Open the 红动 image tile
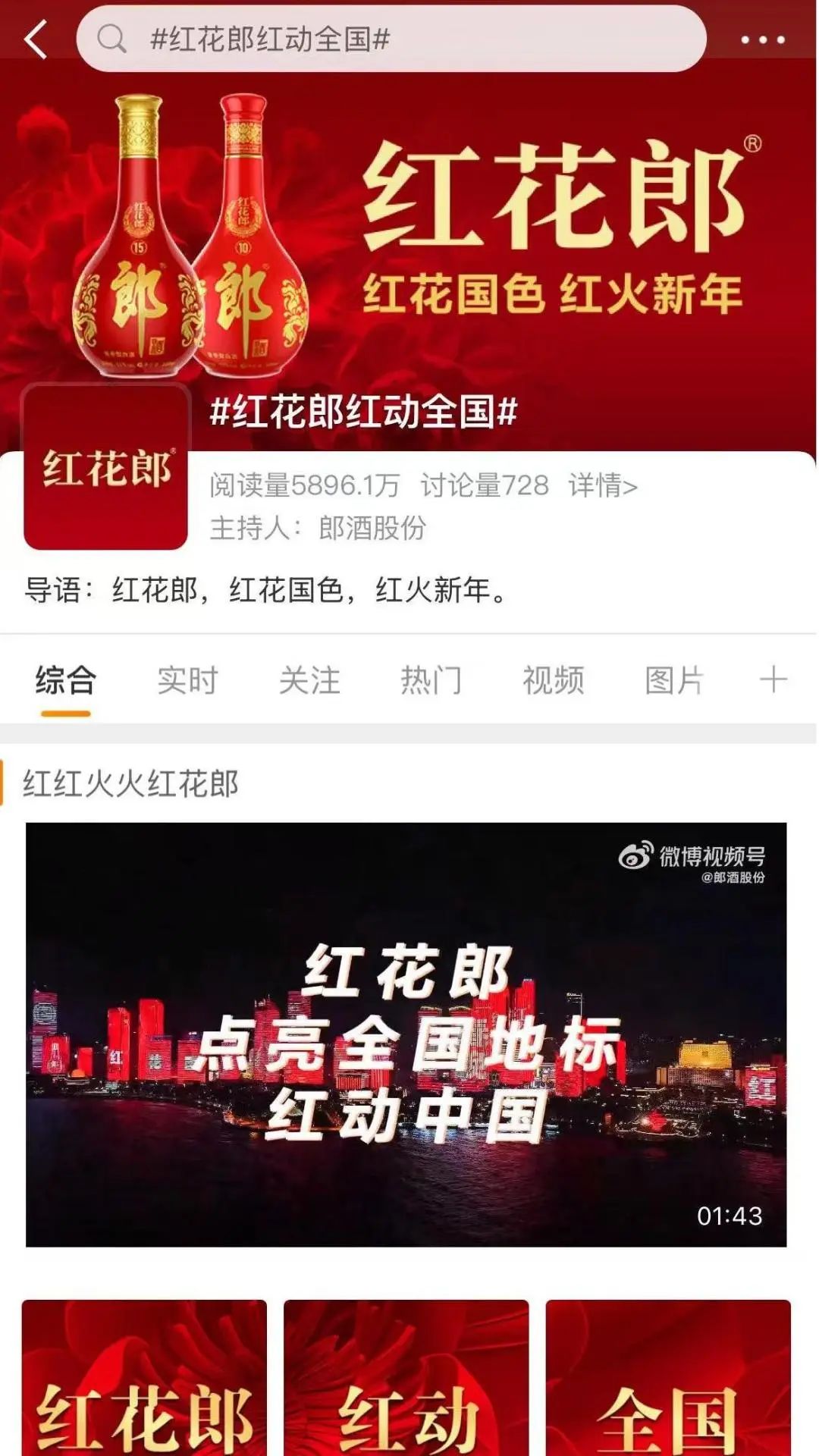Image resolution: width=819 pixels, height=1456 pixels. [x=406, y=1377]
